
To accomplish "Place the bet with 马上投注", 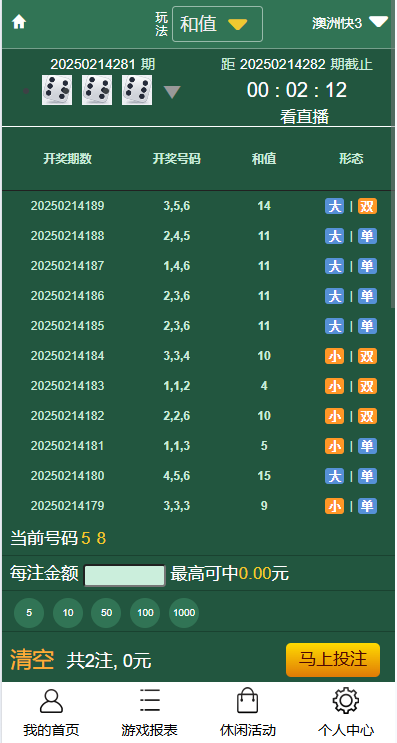I will 333,660.
